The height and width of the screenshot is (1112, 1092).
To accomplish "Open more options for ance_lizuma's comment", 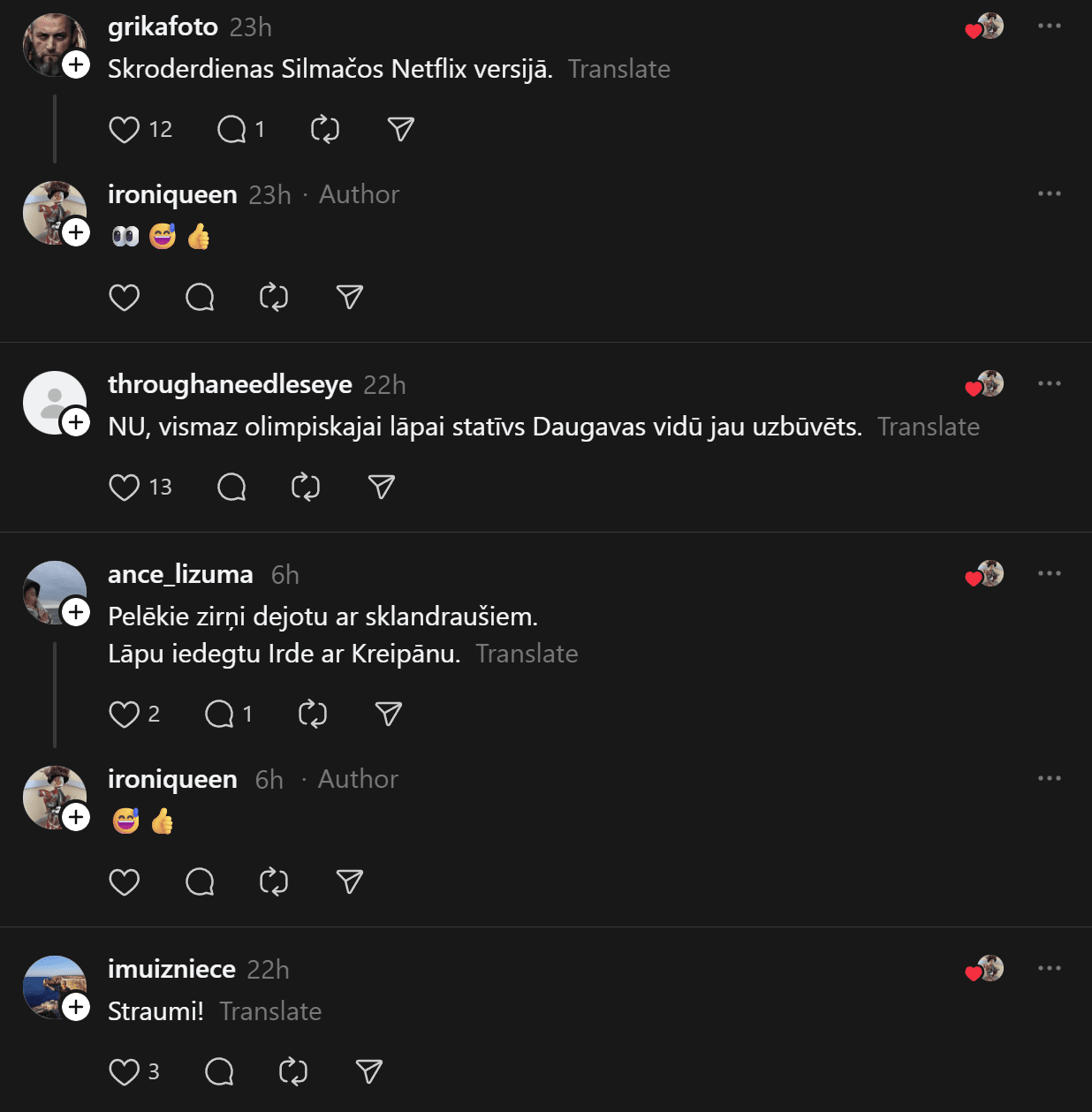I will (1049, 573).
